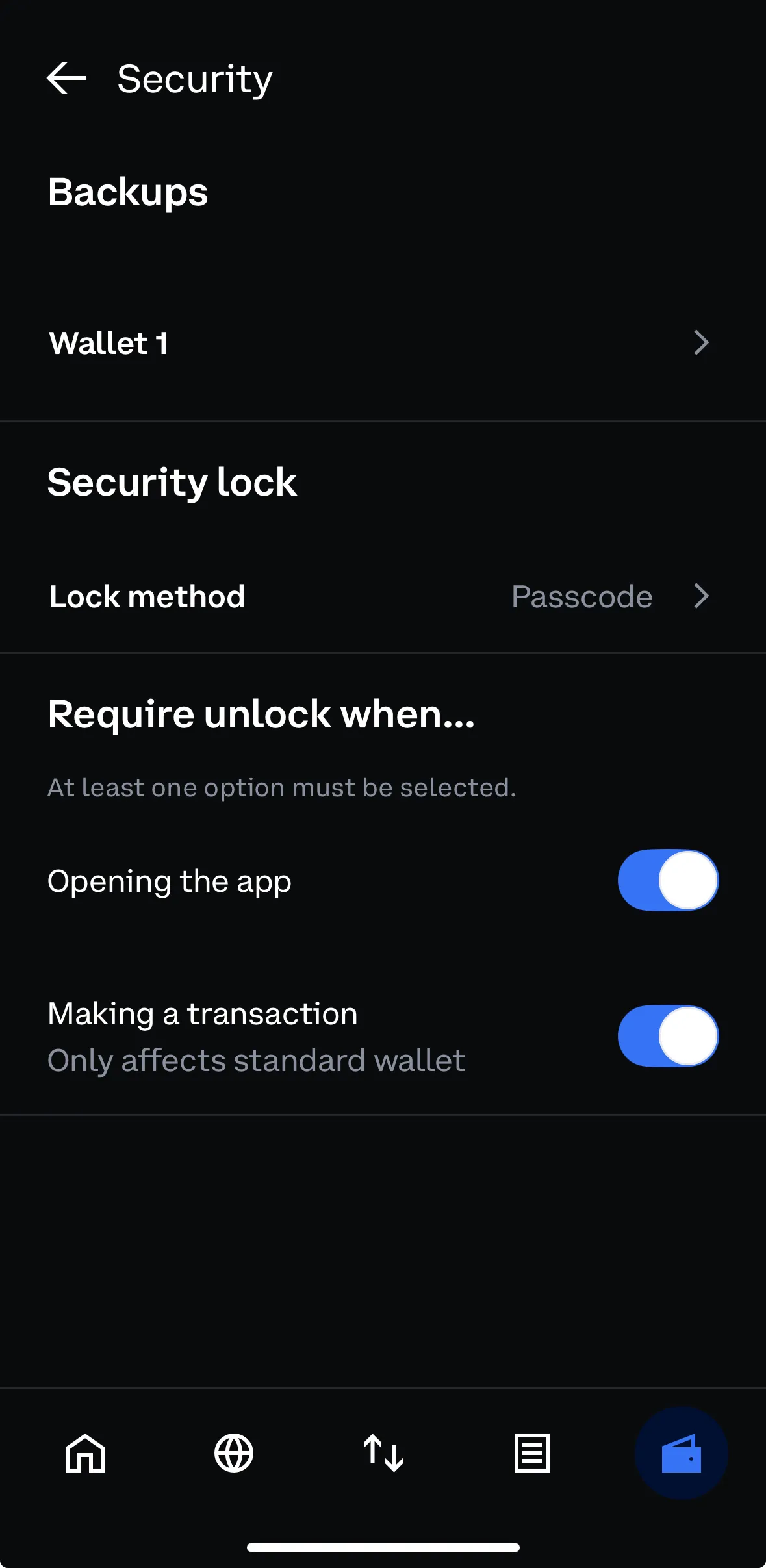Tap the Passcode value text
Image resolution: width=766 pixels, height=1568 pixels.
[x=581, y=596]
